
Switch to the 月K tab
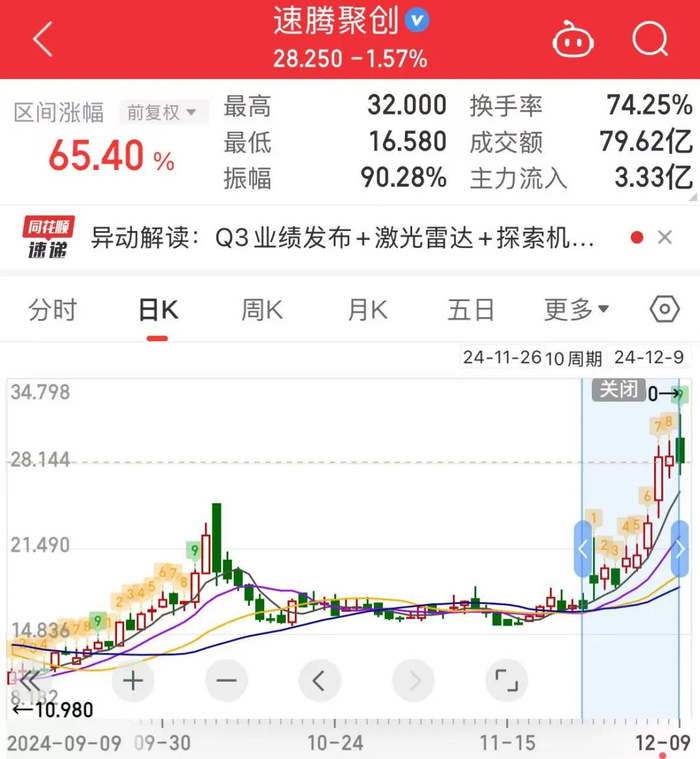367,310
